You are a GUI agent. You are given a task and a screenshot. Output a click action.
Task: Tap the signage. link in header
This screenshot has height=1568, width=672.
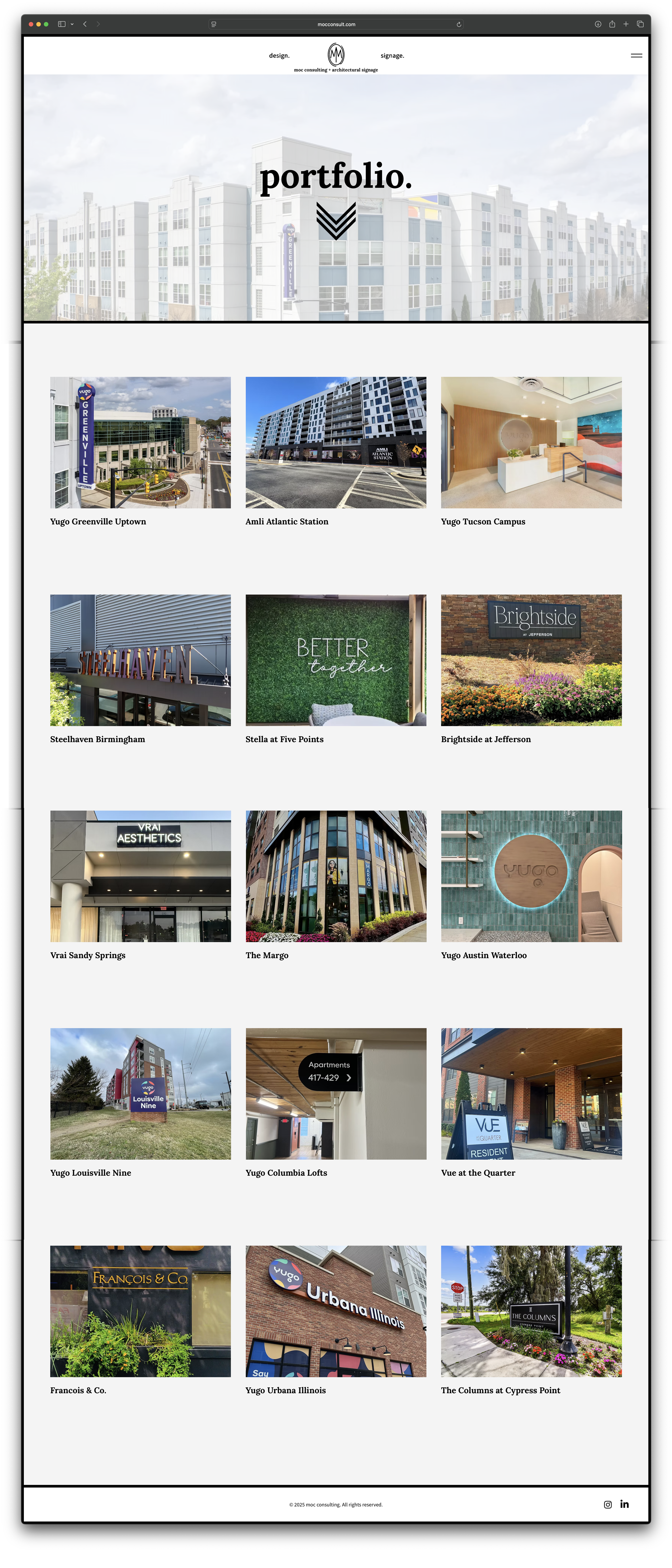point(392,55)
